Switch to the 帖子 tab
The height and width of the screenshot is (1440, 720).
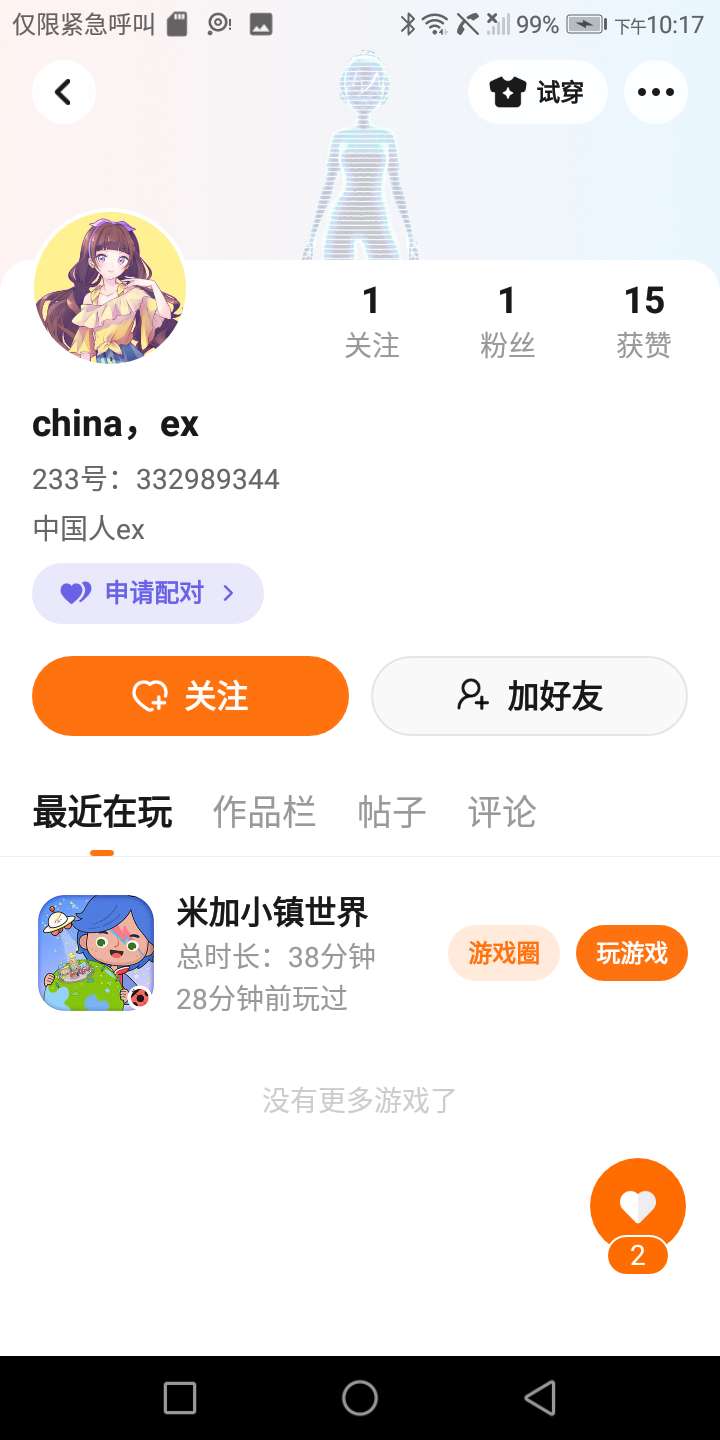(x=391, y=812)
